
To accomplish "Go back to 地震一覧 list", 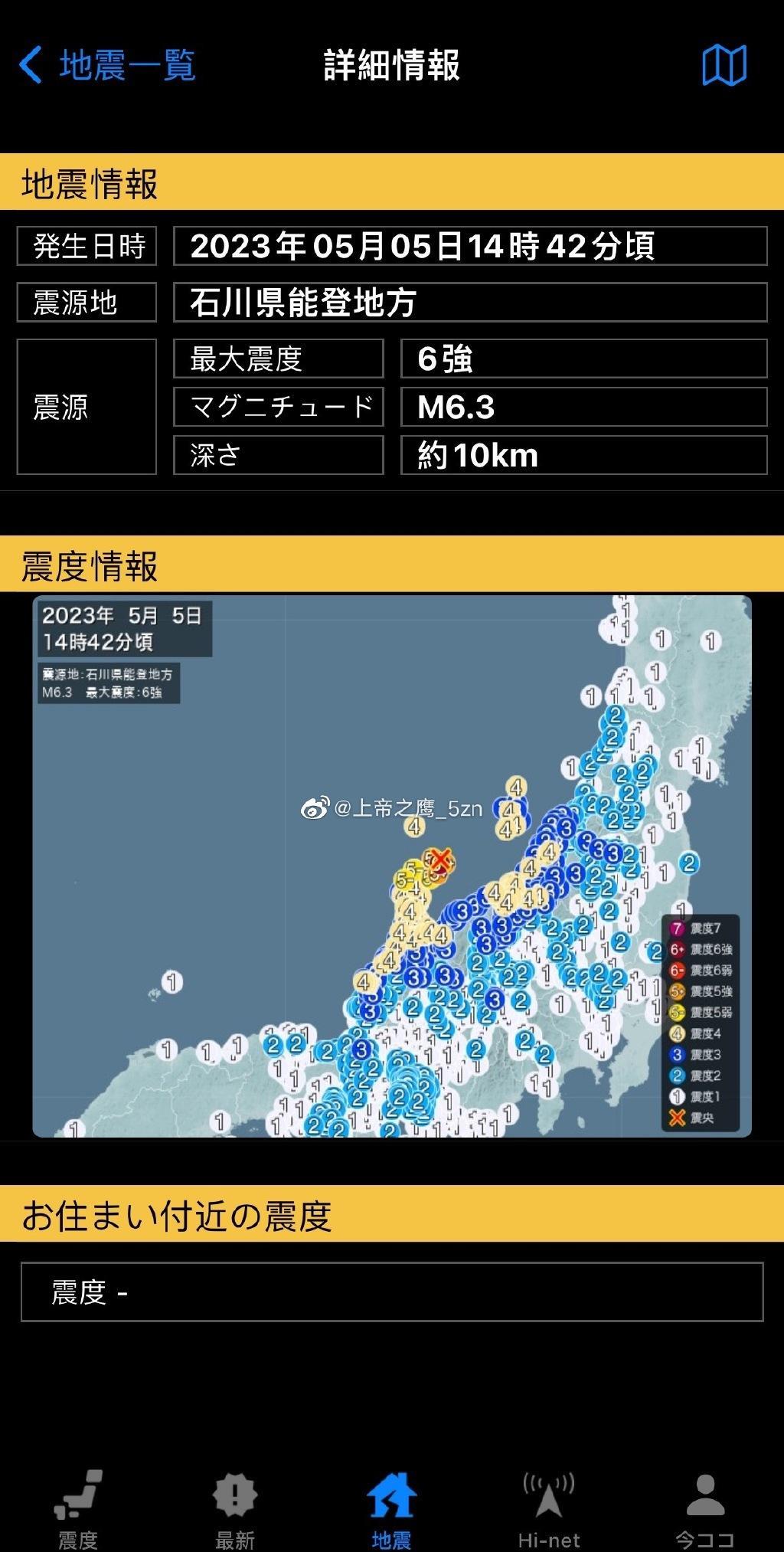I will [107, 64].
